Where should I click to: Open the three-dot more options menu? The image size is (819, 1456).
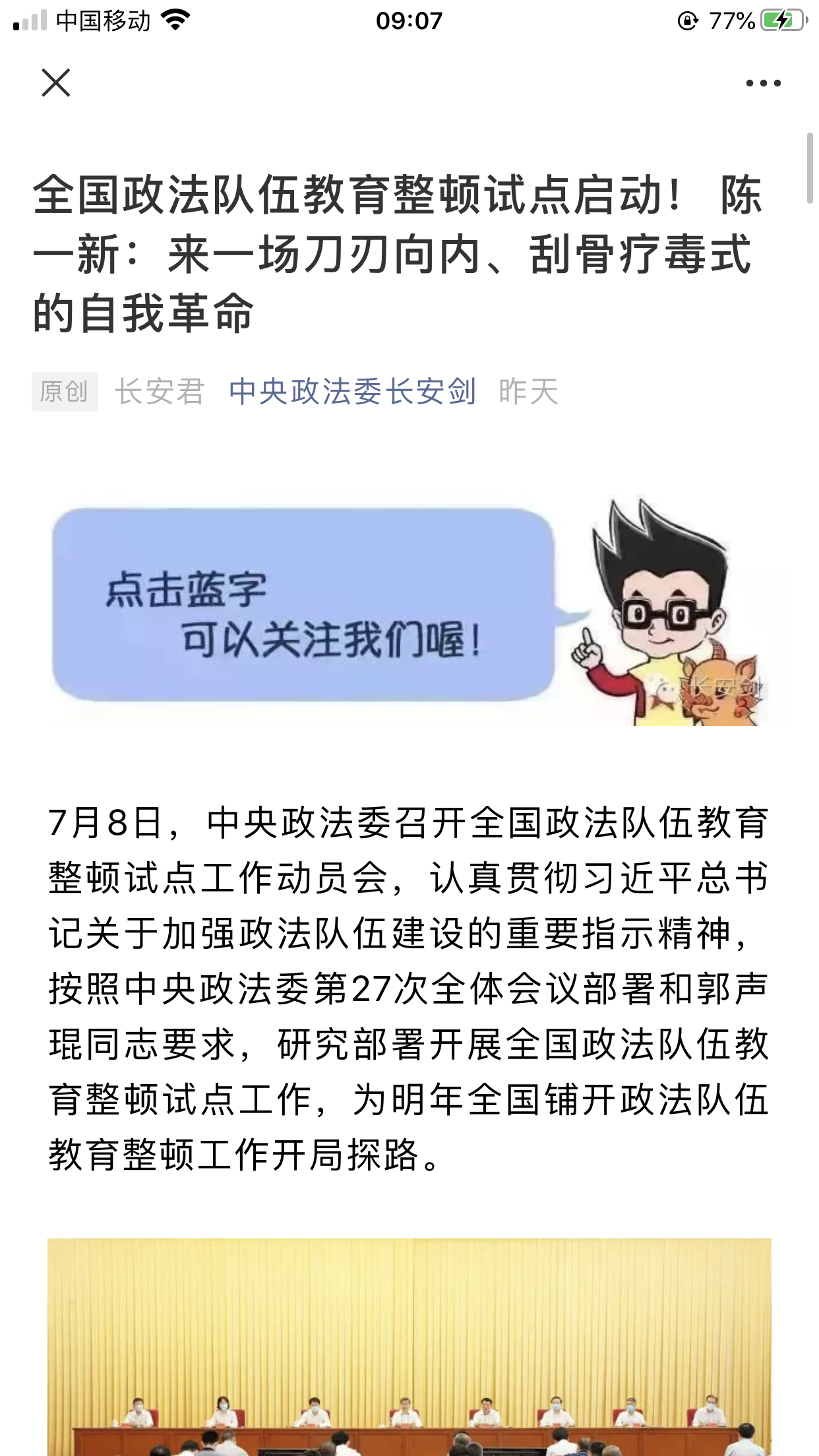click(x=763, y=83)
